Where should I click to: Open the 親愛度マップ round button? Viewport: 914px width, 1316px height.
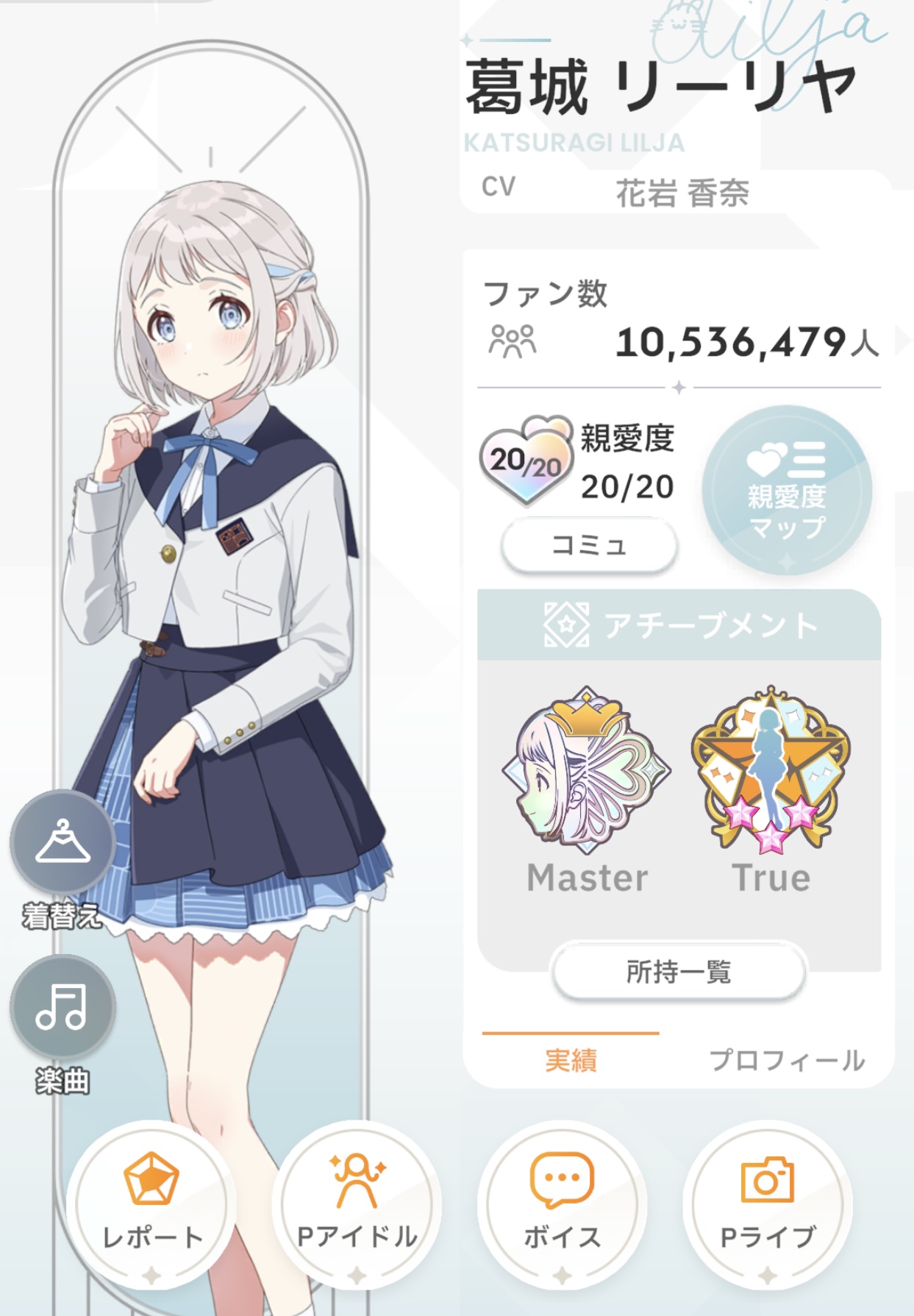click(787, 491)
